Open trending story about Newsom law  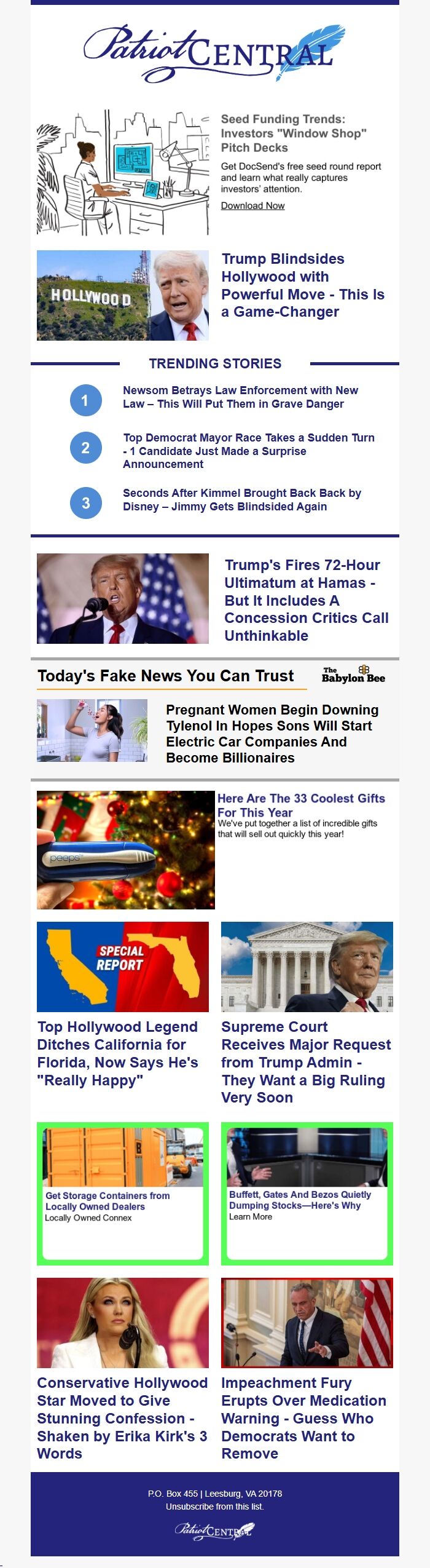pyautogui.click(x=240, y=397)
